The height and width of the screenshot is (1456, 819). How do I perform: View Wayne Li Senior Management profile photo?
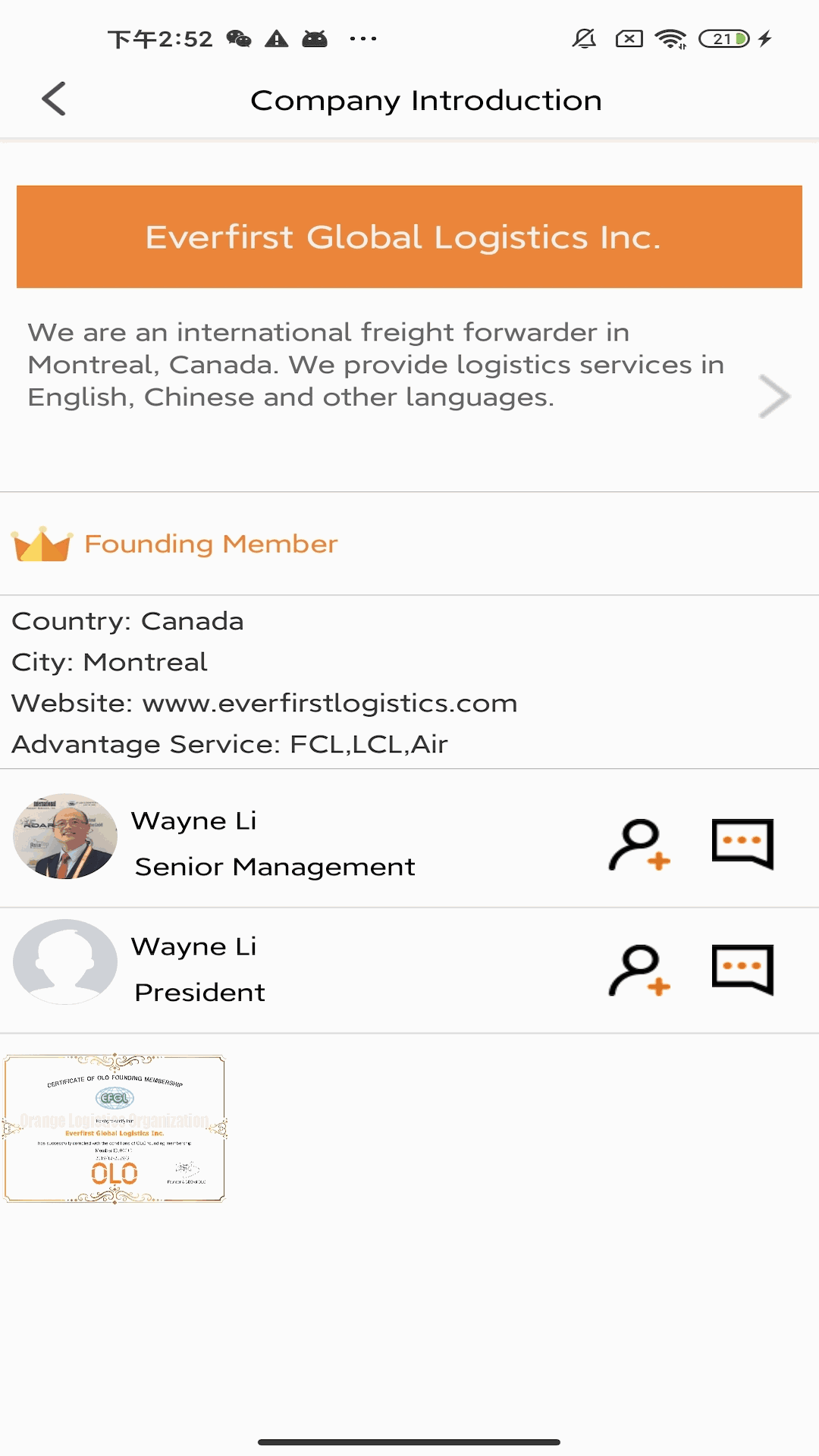coord(65,836)
